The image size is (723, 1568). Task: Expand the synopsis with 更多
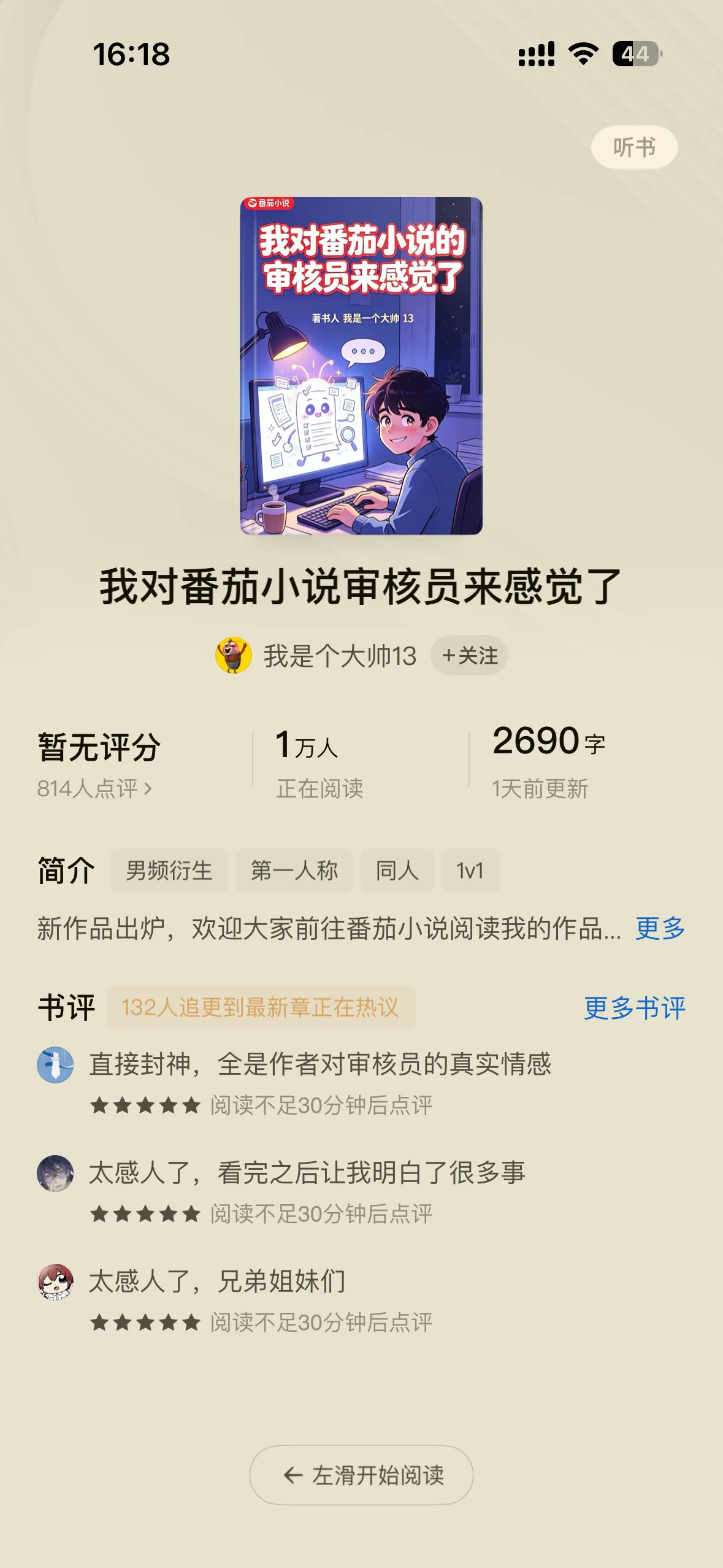(x=660, y=928)
